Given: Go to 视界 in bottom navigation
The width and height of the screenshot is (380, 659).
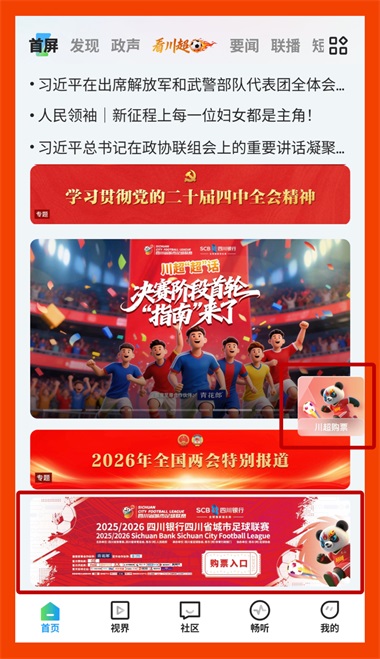Looking at the screenshot, I should pyautogui.click(x=120, y=617).
